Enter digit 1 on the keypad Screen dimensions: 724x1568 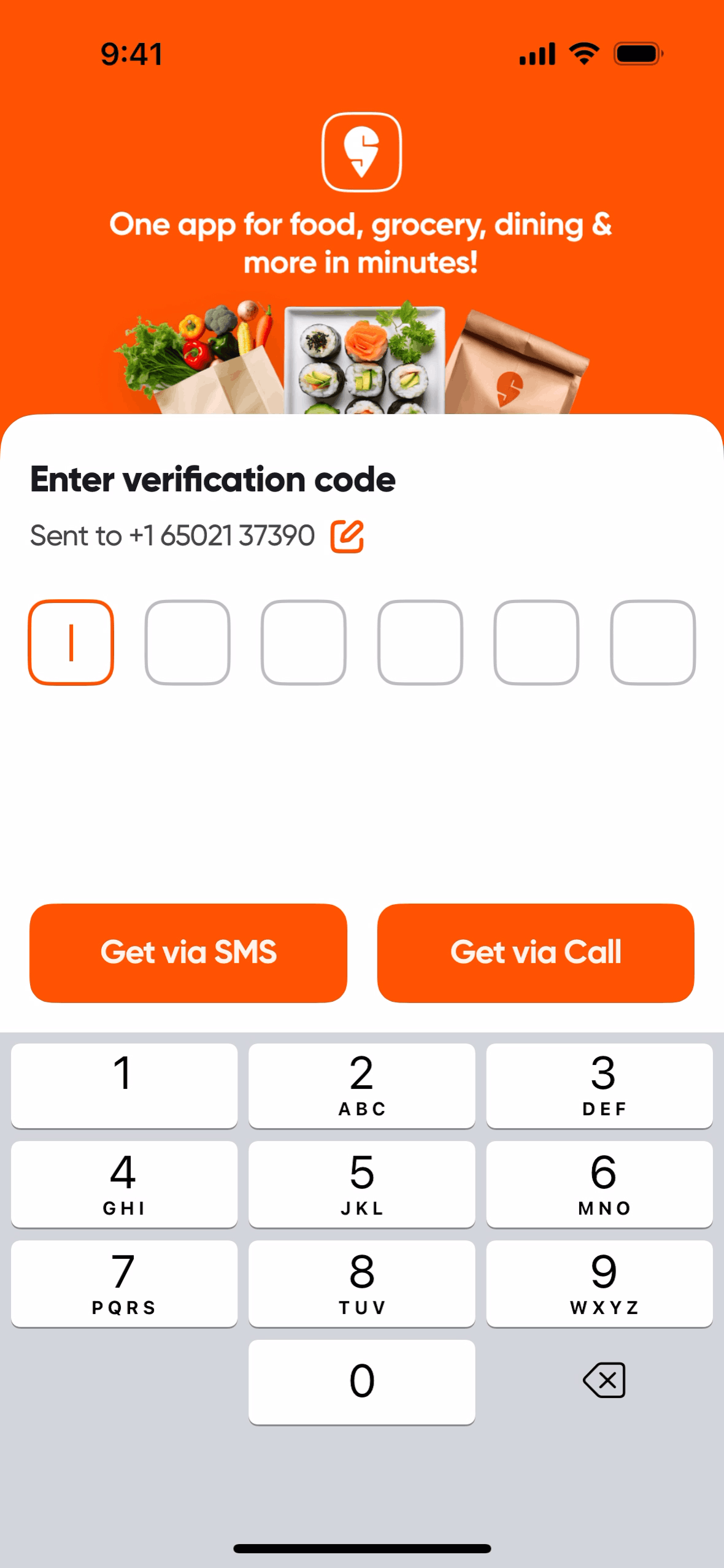pos(124,1085)
